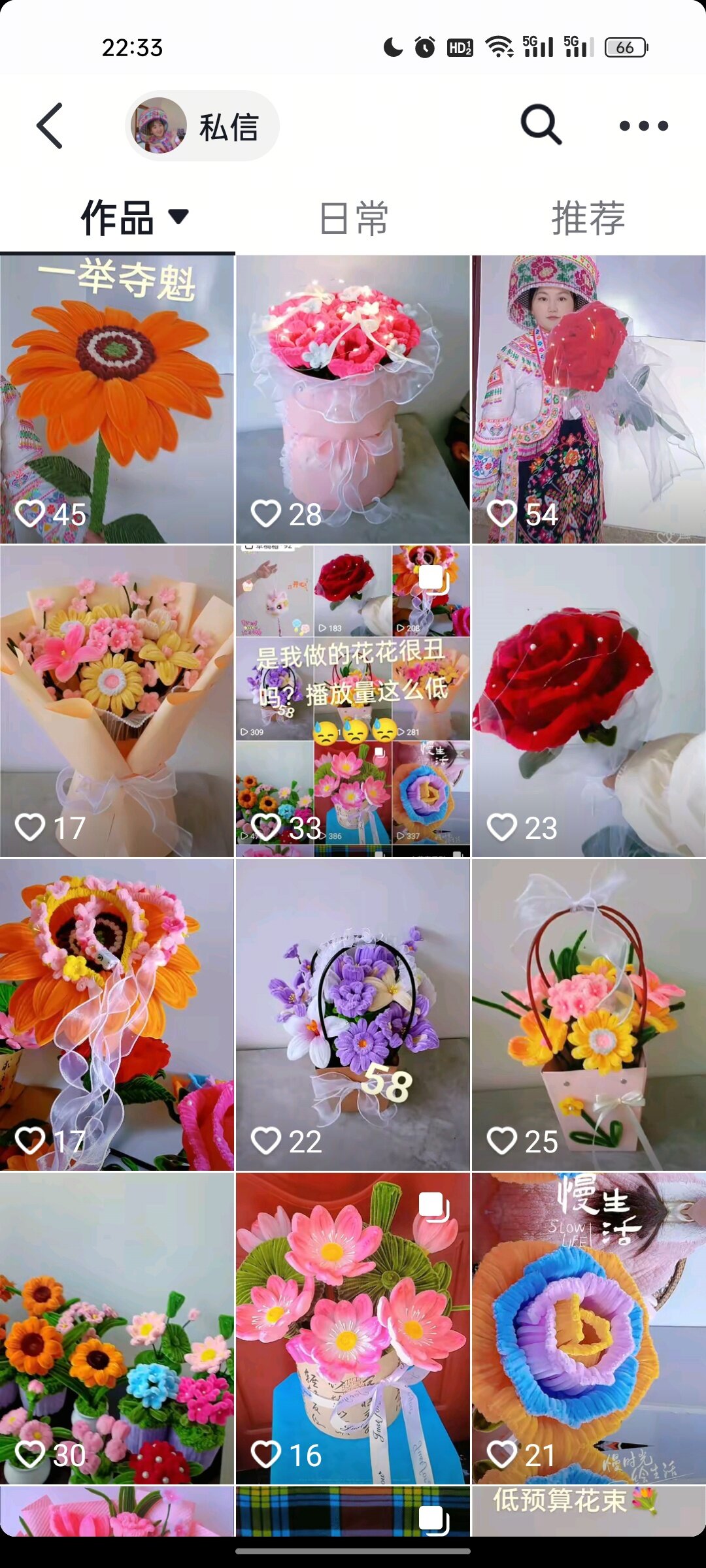Open the purple flower basket post with 22 likes
This screenshot has width=706, height=1568.
(353, 1015)
